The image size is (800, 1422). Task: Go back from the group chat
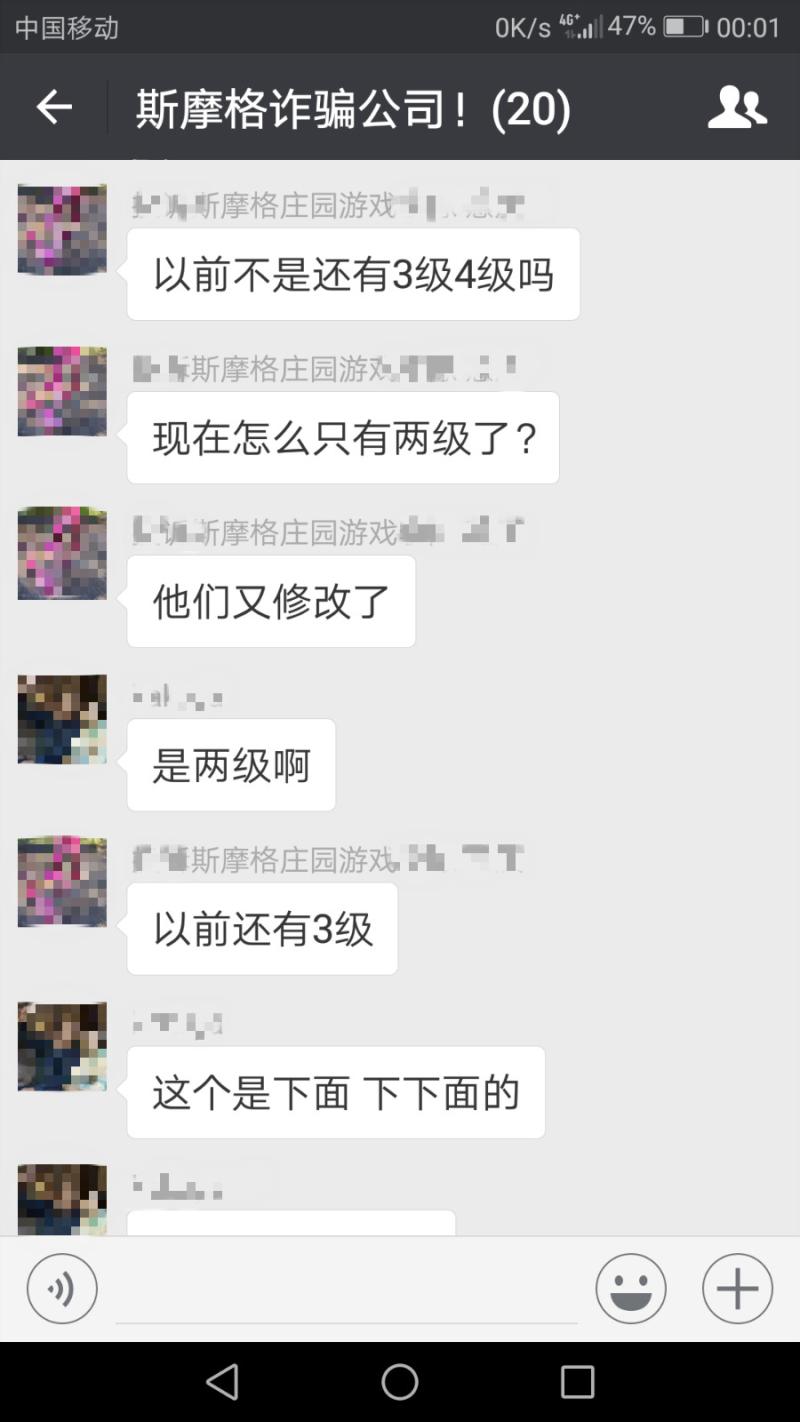54,107
